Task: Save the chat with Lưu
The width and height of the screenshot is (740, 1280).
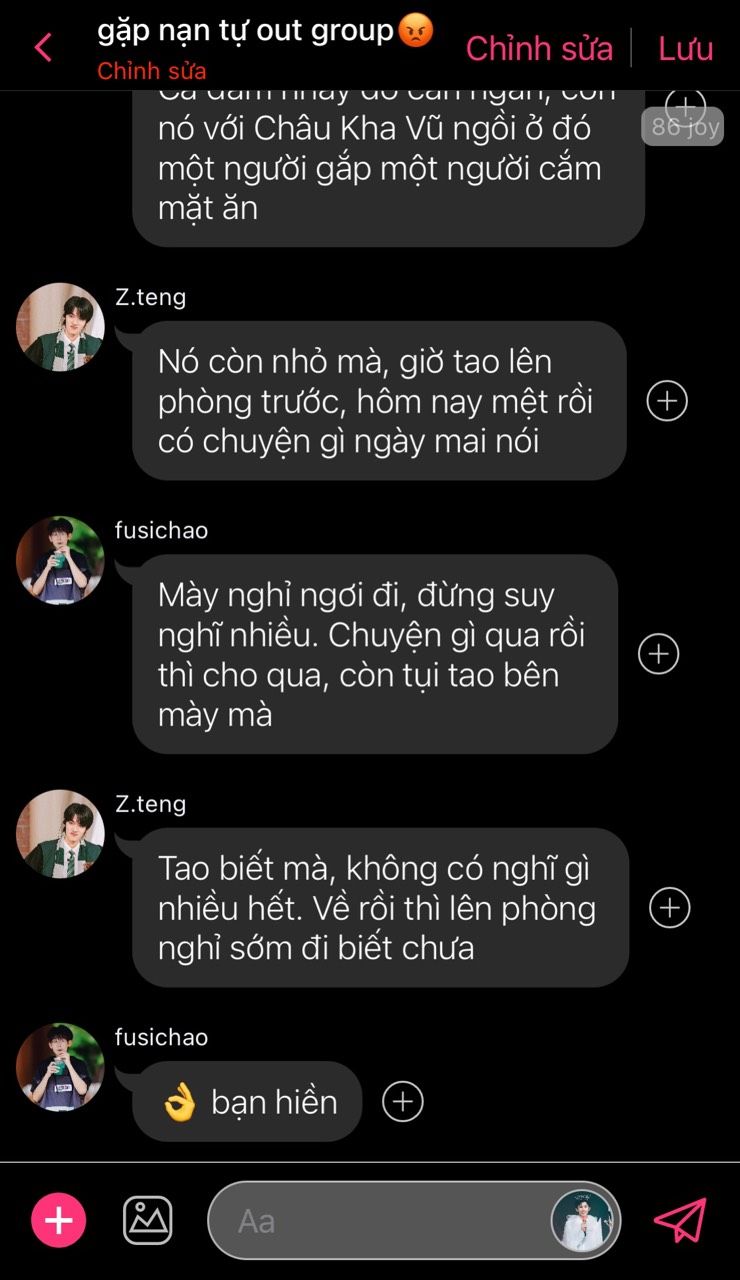Action: pyautogui.click(x=686, y=48)
